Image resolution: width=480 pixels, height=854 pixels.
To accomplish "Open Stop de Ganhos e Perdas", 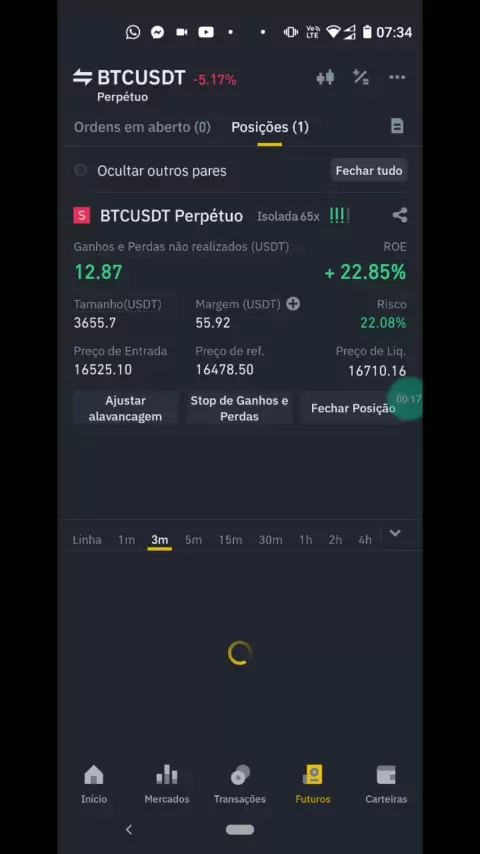I will click(239, 408).
